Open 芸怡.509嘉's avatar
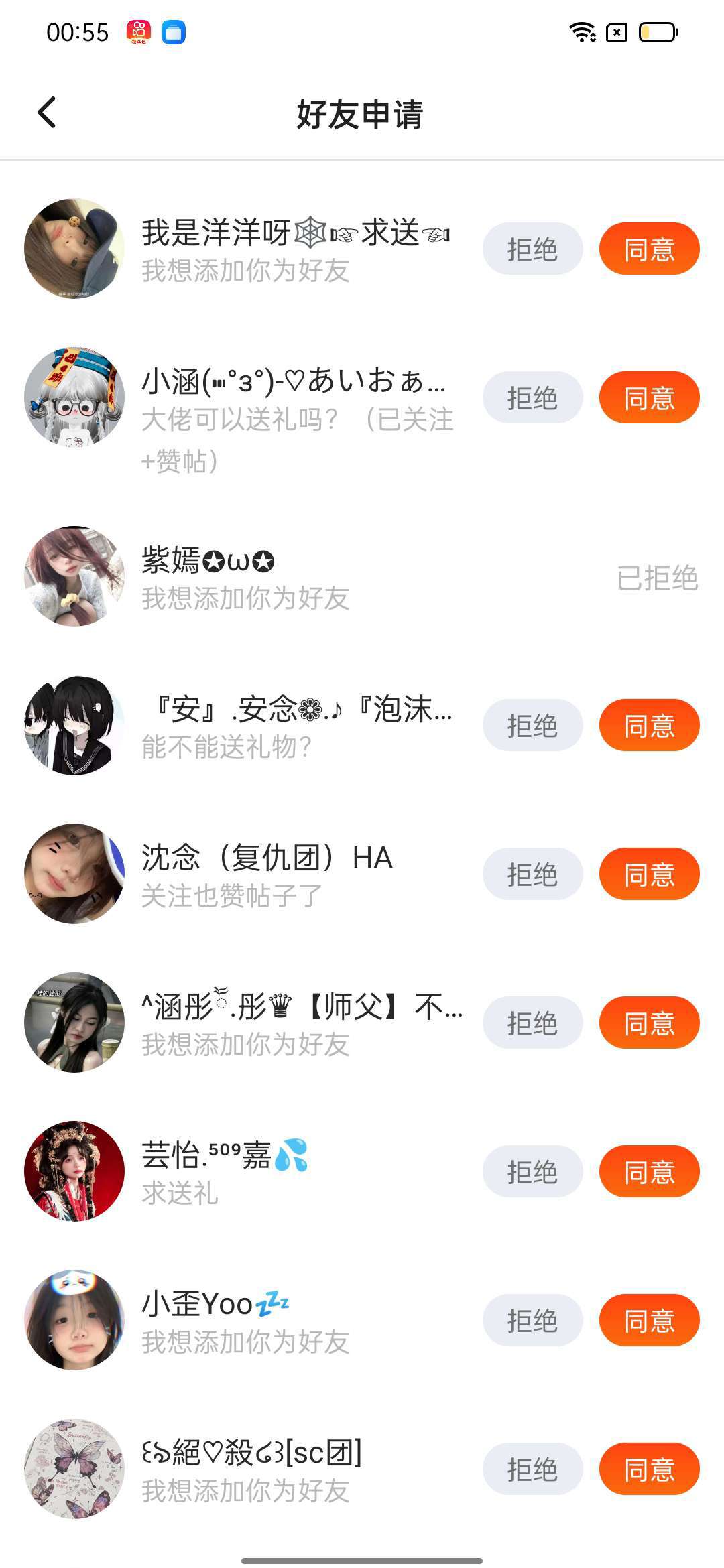Screen dimensions: 724x1568 [x=74, y=1171]
